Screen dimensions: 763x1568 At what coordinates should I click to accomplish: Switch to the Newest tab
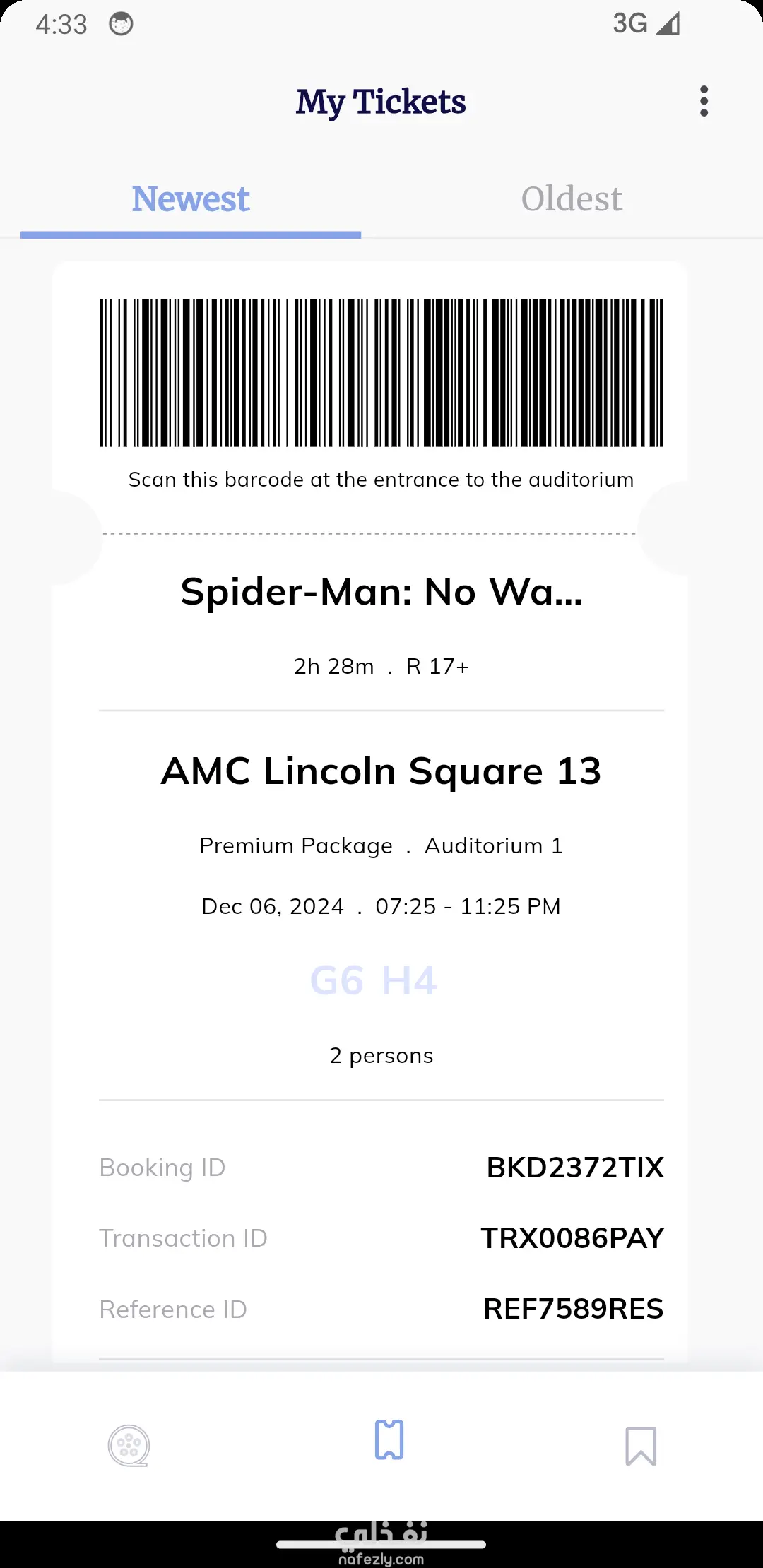[191, 199]
